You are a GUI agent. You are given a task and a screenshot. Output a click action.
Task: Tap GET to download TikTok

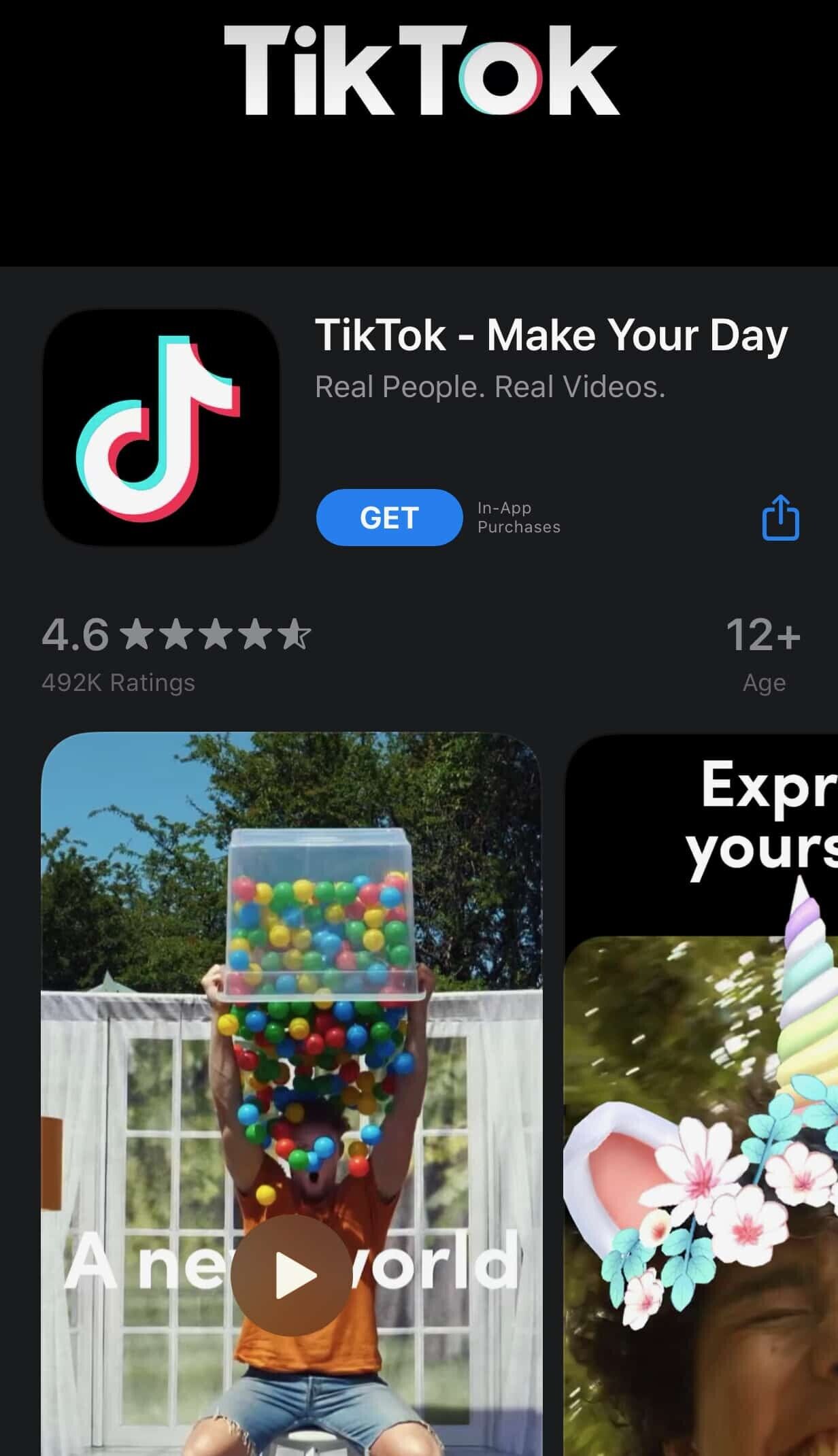tap(389, 518)
